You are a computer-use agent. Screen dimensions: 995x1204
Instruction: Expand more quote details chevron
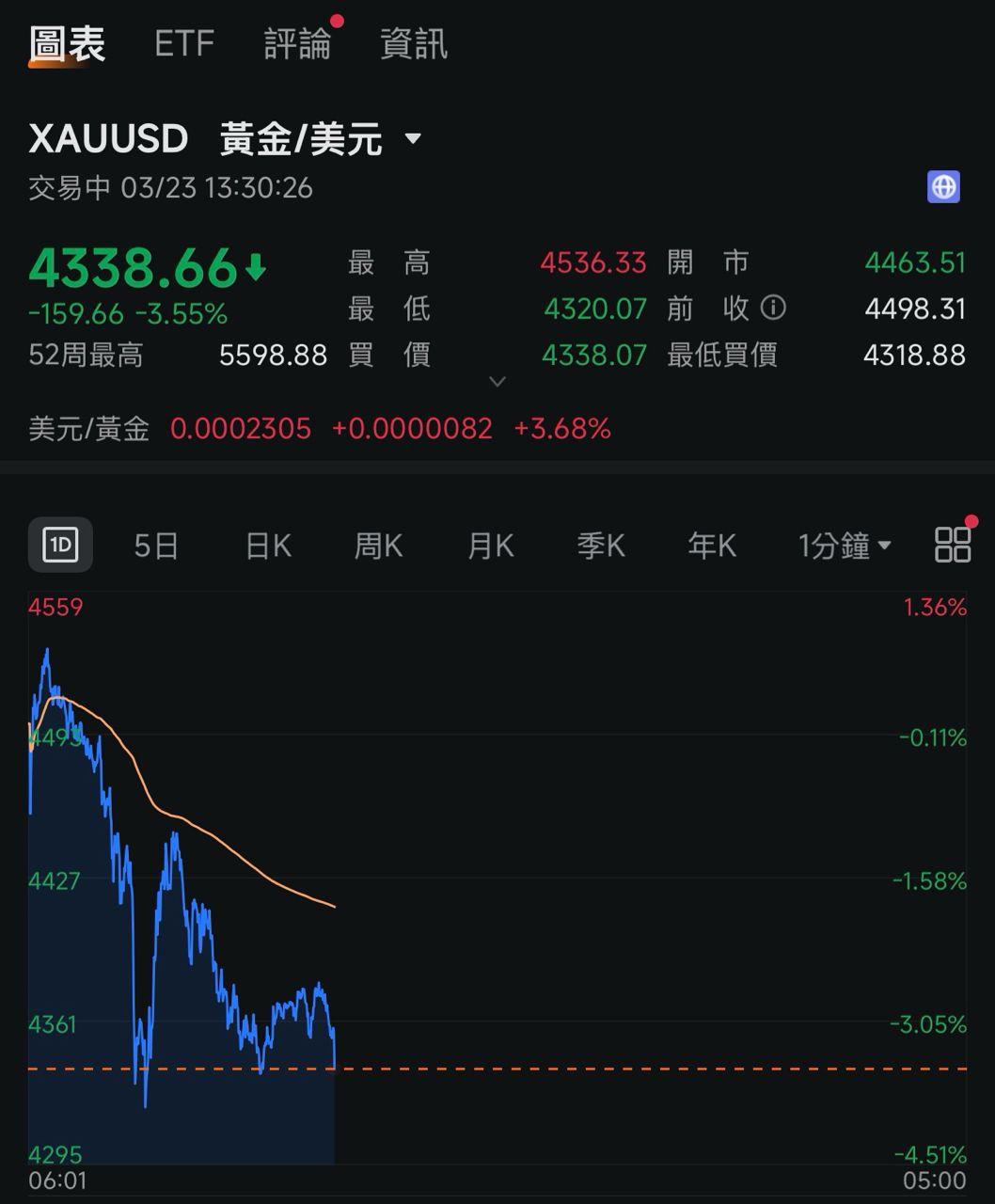[497, 382]
